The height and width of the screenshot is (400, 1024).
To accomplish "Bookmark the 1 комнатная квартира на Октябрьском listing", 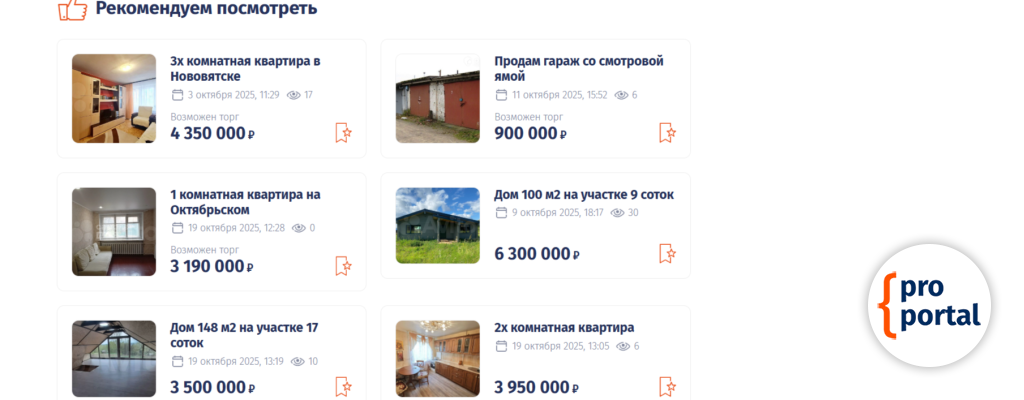I will [343, 266].
